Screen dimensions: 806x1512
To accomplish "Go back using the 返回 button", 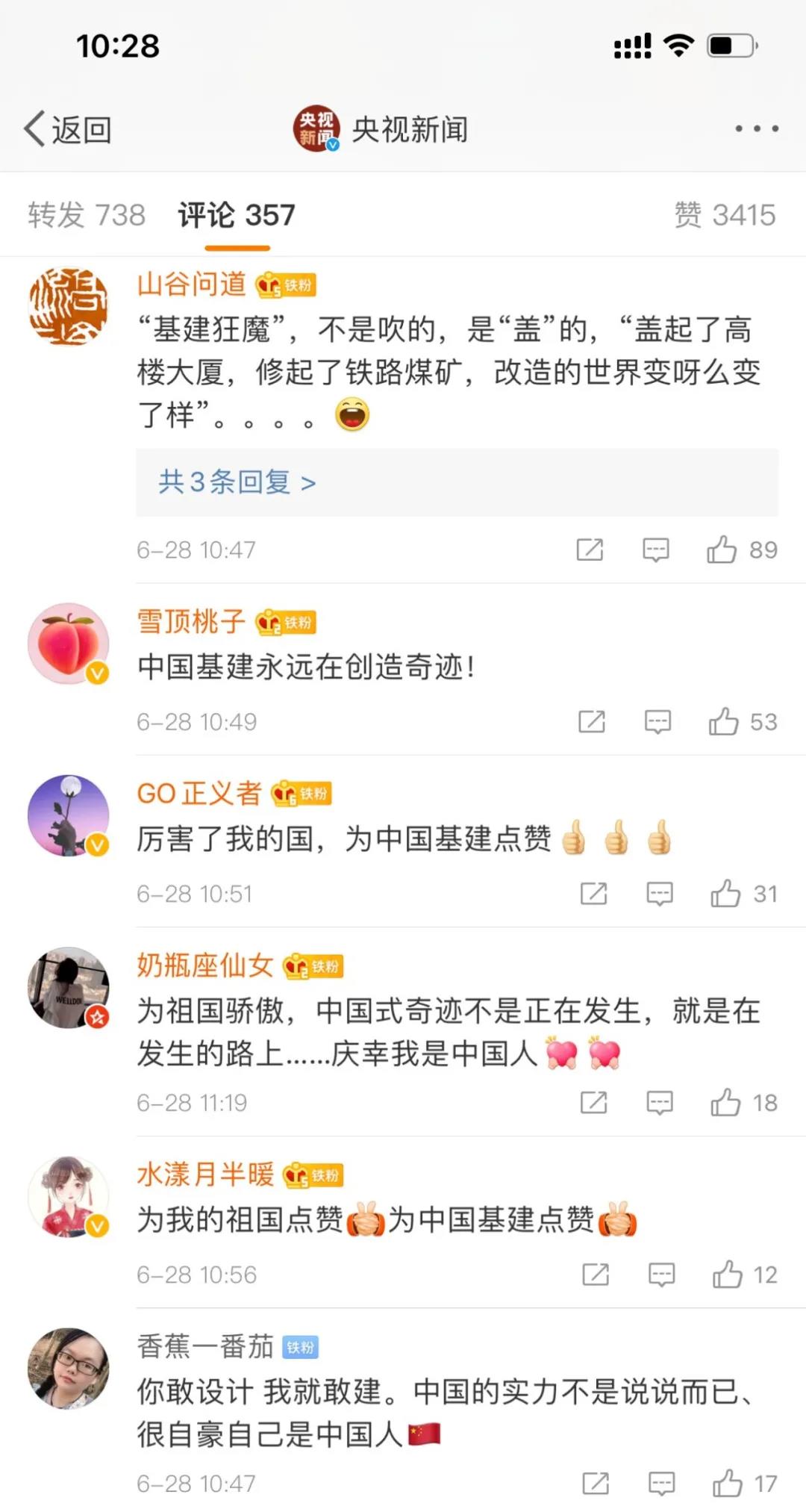I will pyautogui.click(x=68, y=129).
